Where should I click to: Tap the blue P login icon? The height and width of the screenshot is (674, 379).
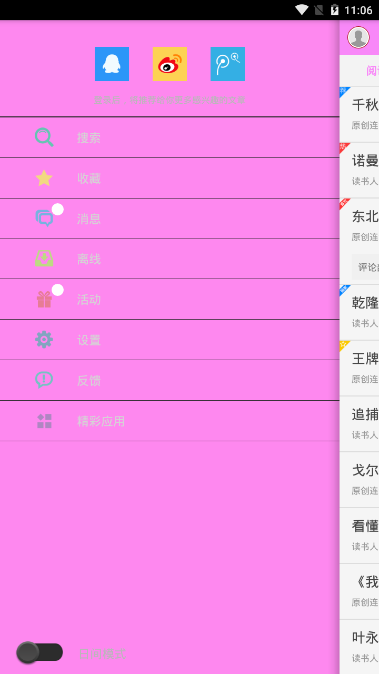228,64
